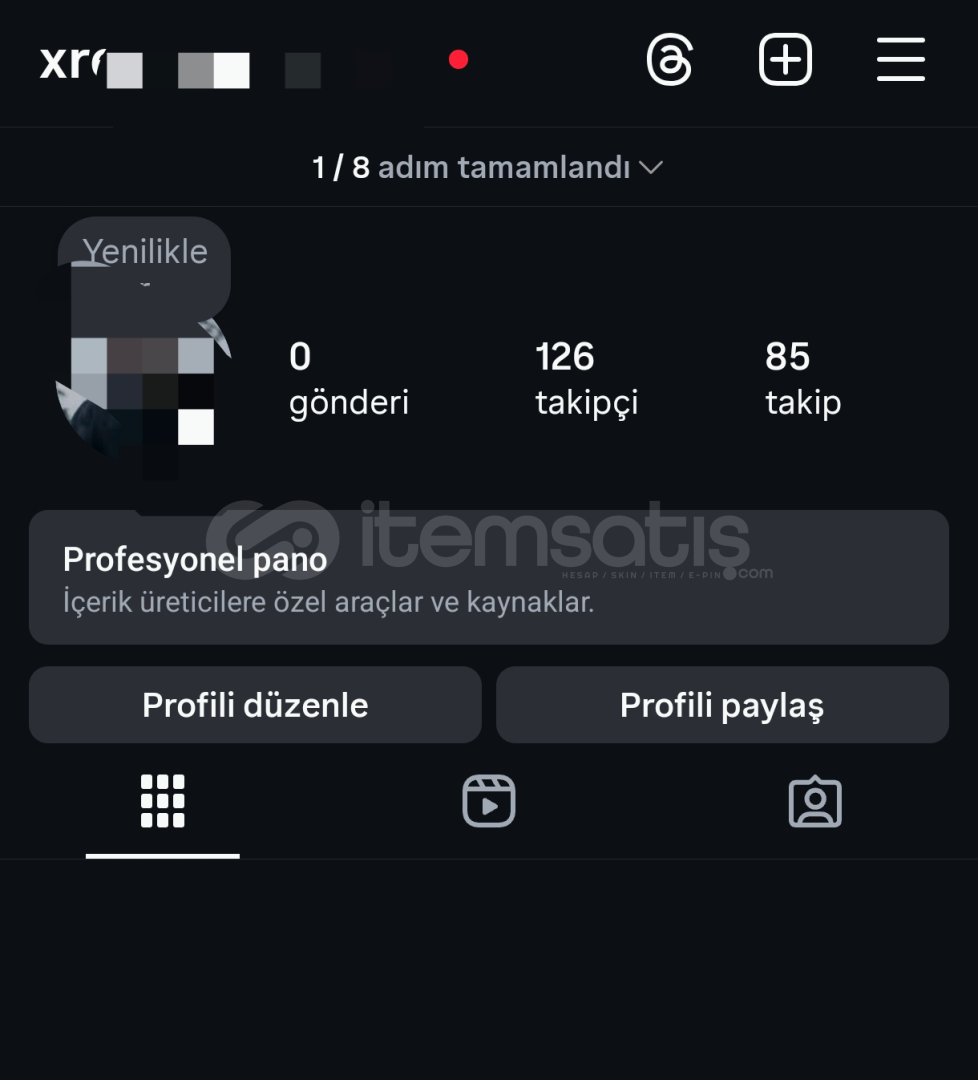Screen dimensions: 978x1080
Task: Switch to the Reels tab
Action: (489, 801)
